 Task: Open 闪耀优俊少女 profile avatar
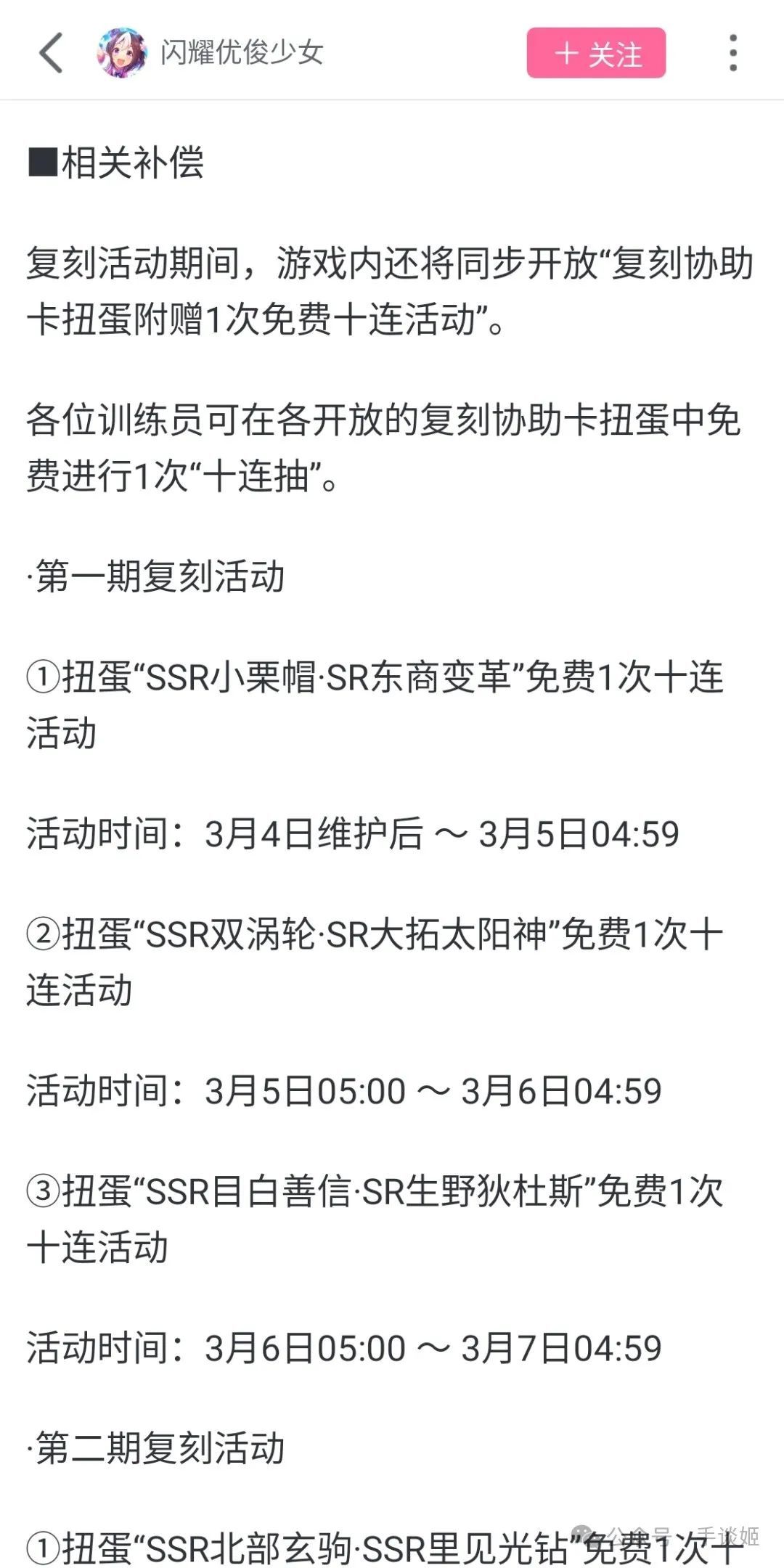[x=121, y=53]
